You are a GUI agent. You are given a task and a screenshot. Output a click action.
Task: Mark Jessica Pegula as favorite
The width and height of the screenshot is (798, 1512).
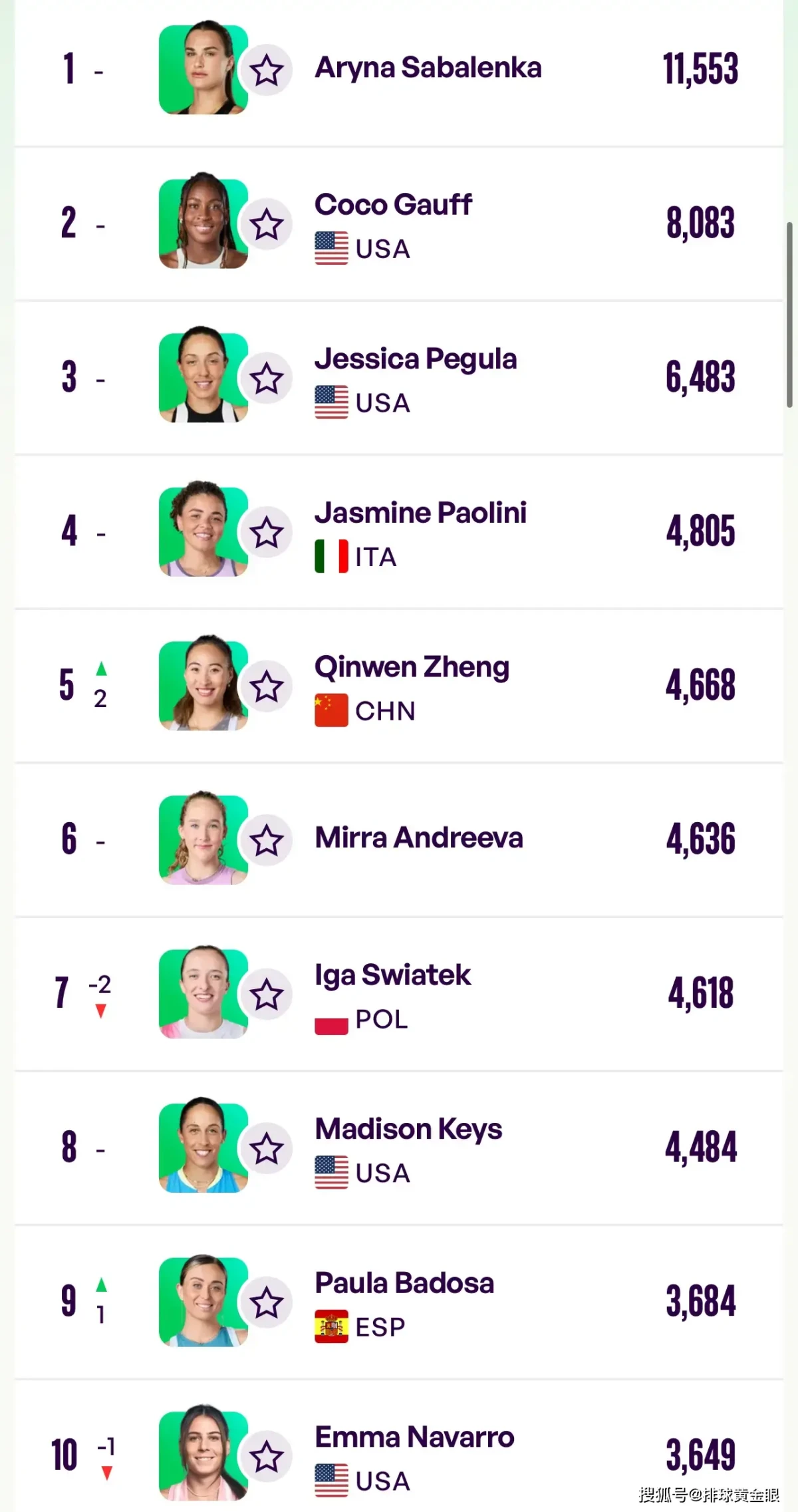[x=266, y=378]
